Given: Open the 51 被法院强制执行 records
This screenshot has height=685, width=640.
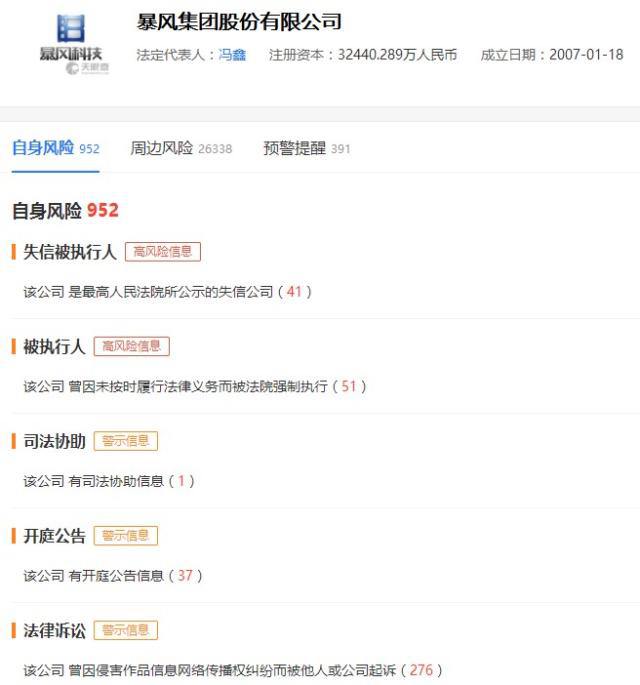Looking at the screenshot, I should (349, 386).
